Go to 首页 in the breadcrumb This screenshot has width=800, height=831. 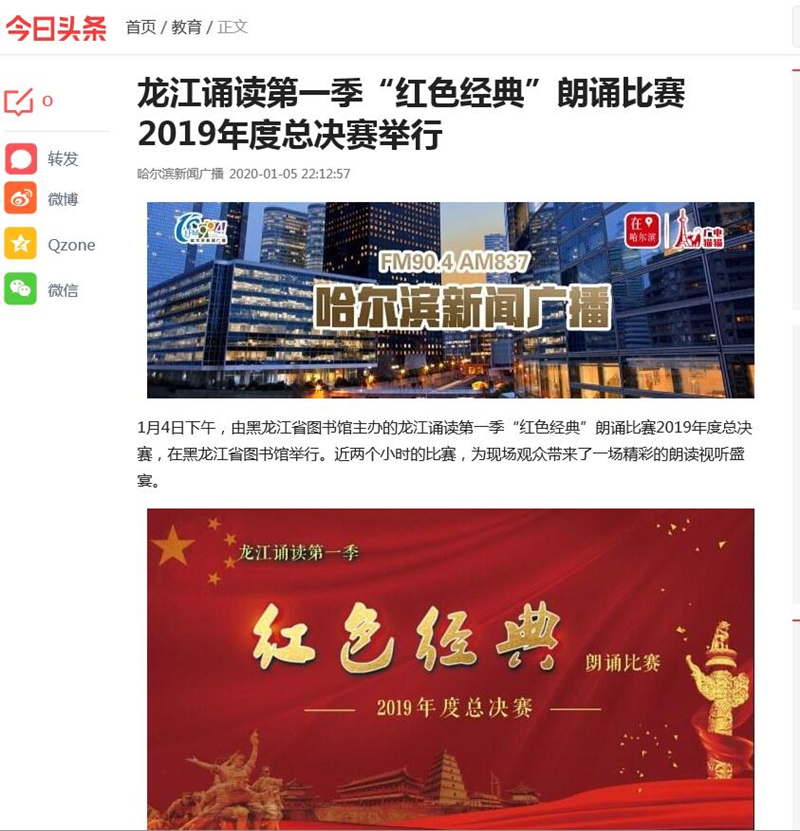(x=140, y=28)
